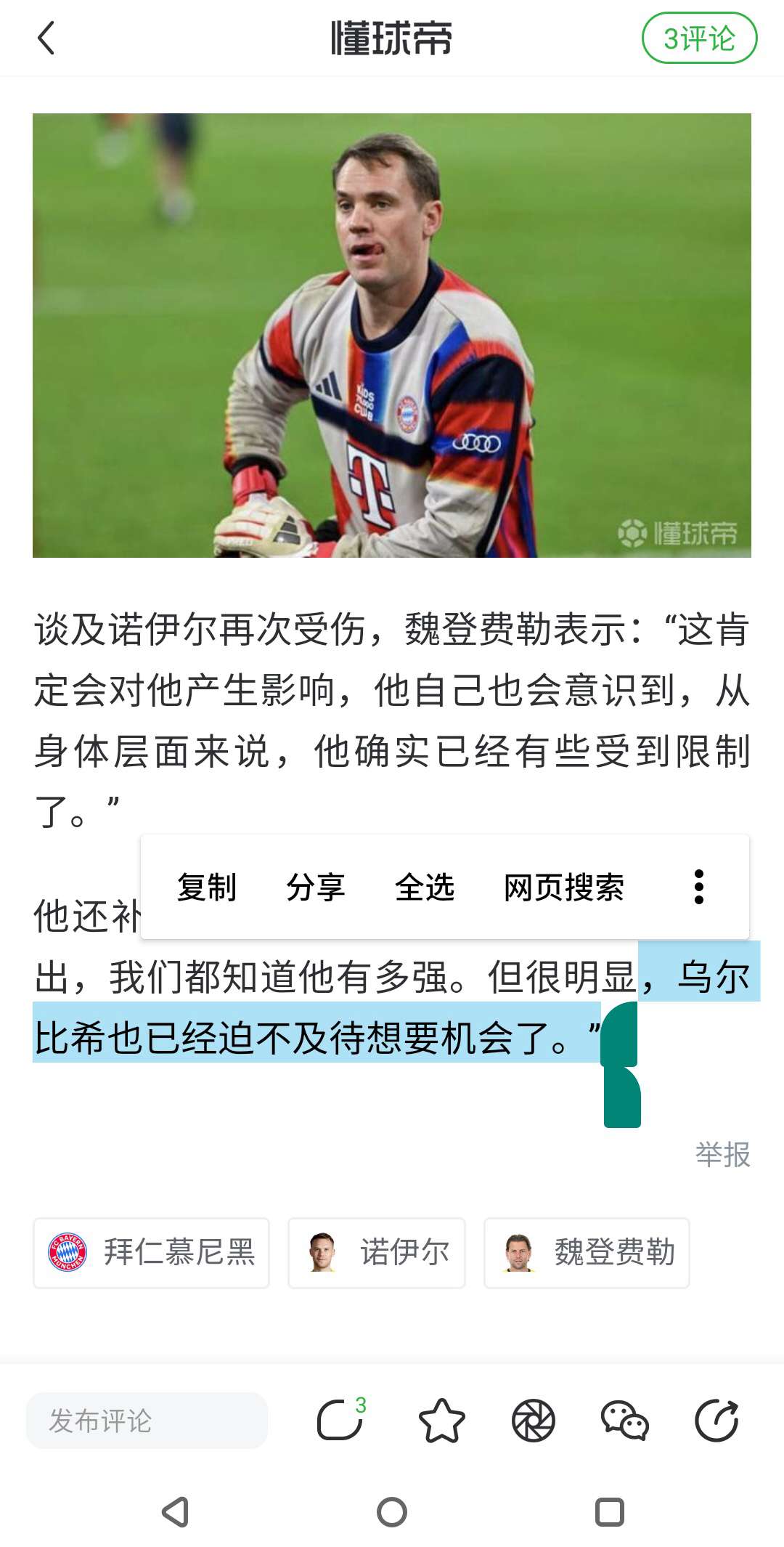Tap 复制 to copy selected text
784x1547 pixels.
207,887
